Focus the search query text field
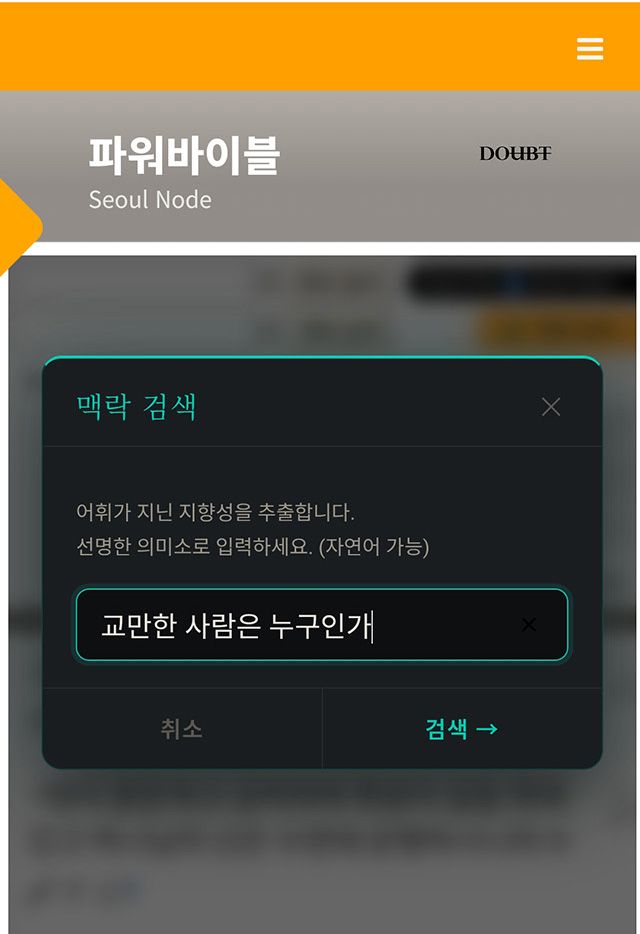 [x=300, y=626]
